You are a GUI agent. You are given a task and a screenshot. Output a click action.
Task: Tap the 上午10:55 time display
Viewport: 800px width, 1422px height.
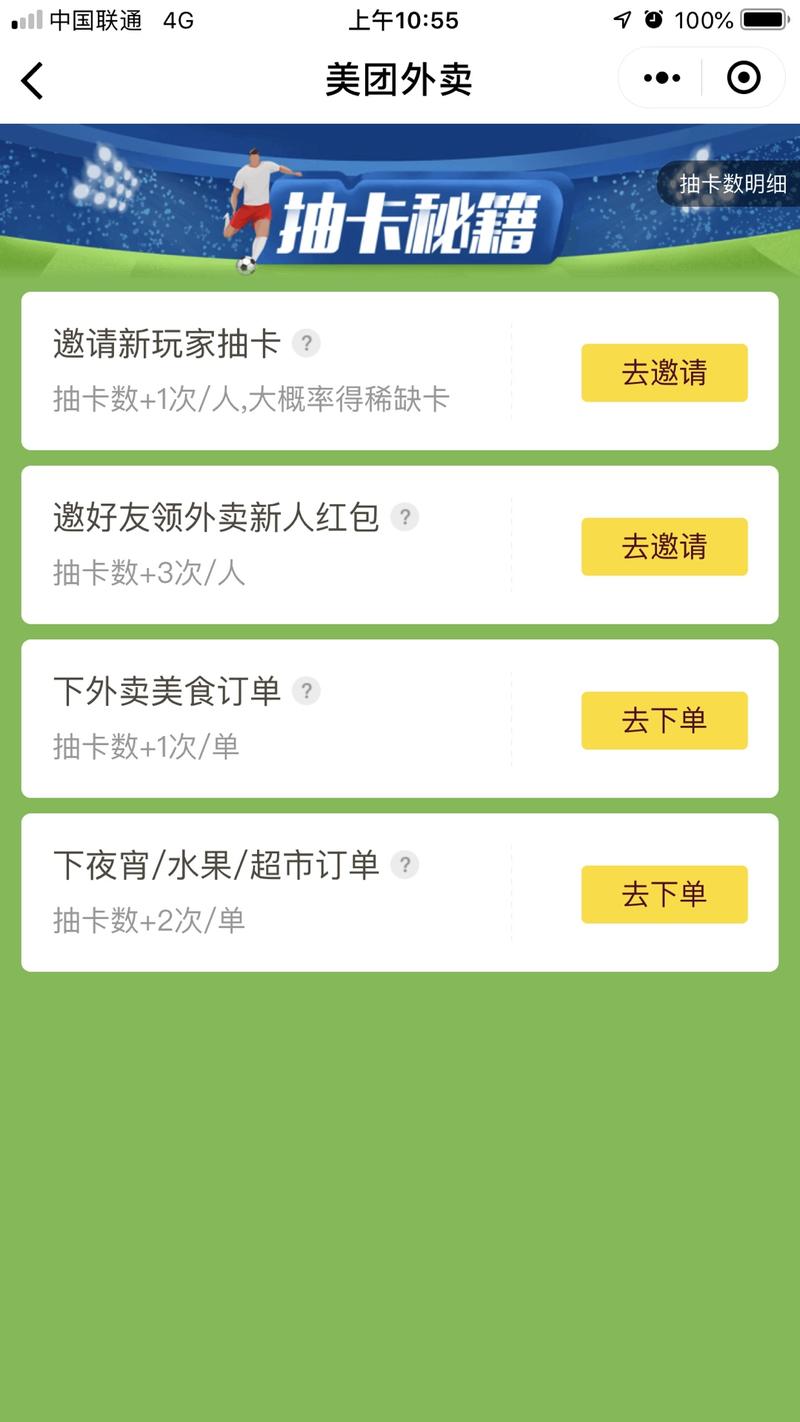pyautogui.click(x=404, y=19)
